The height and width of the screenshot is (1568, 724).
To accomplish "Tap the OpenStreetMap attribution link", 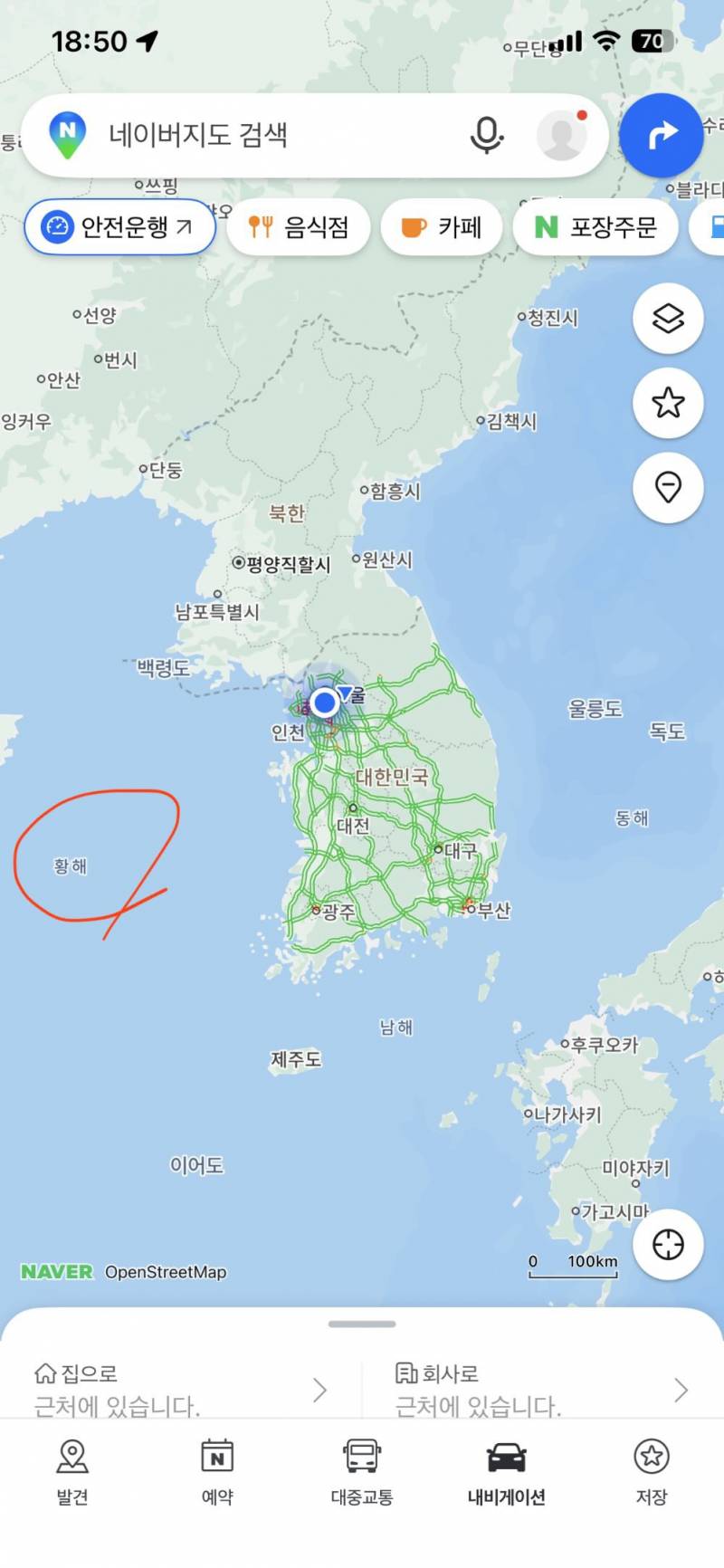I will coord(166,1272).
